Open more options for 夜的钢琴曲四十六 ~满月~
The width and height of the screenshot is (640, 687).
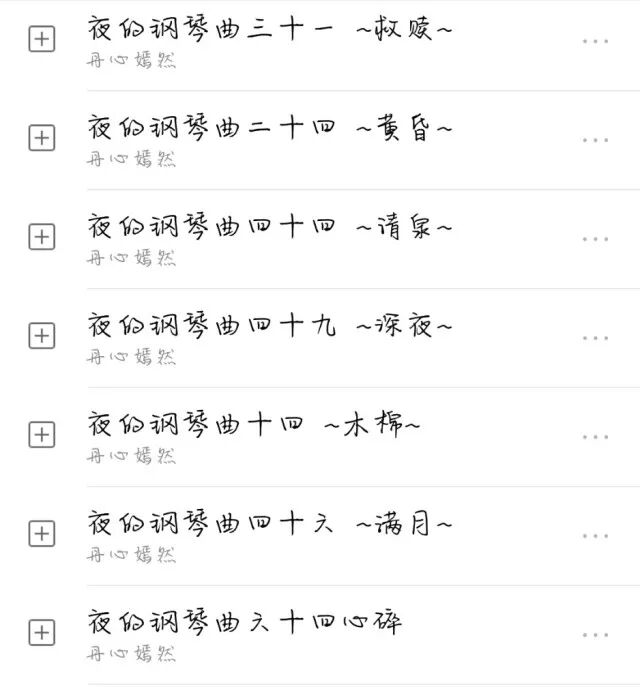tap(595, 536)
